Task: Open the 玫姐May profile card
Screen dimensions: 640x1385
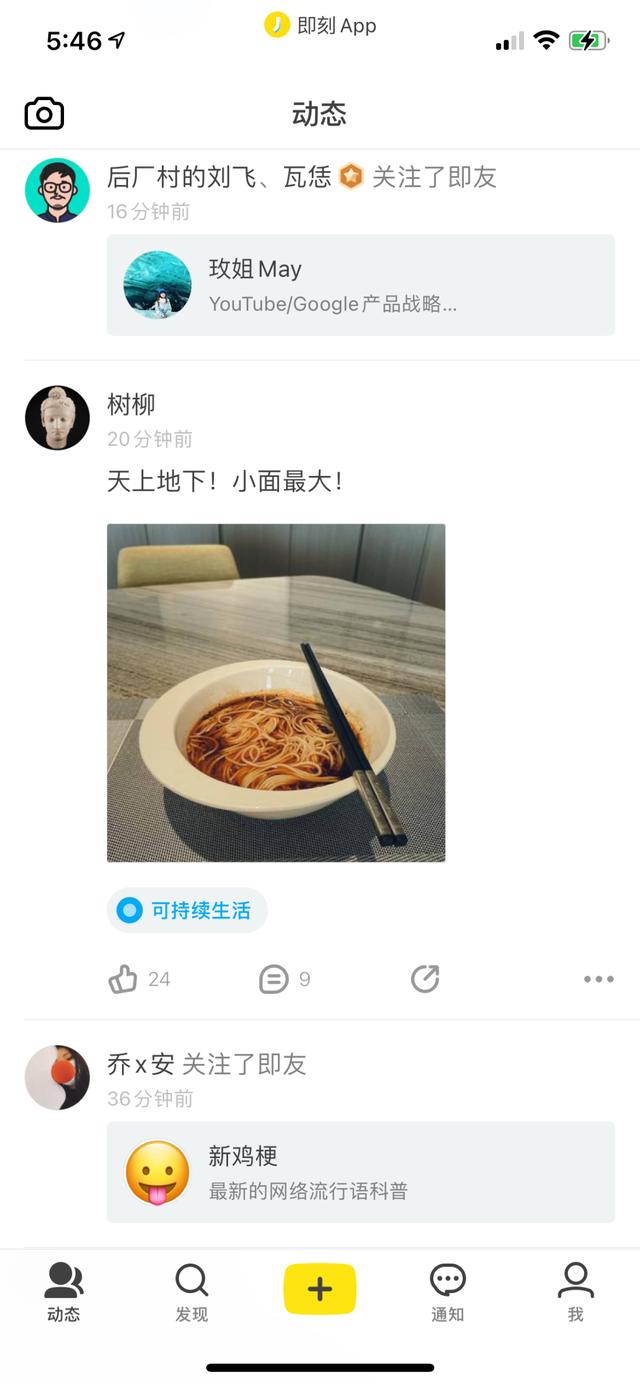Action: point(360,285)
